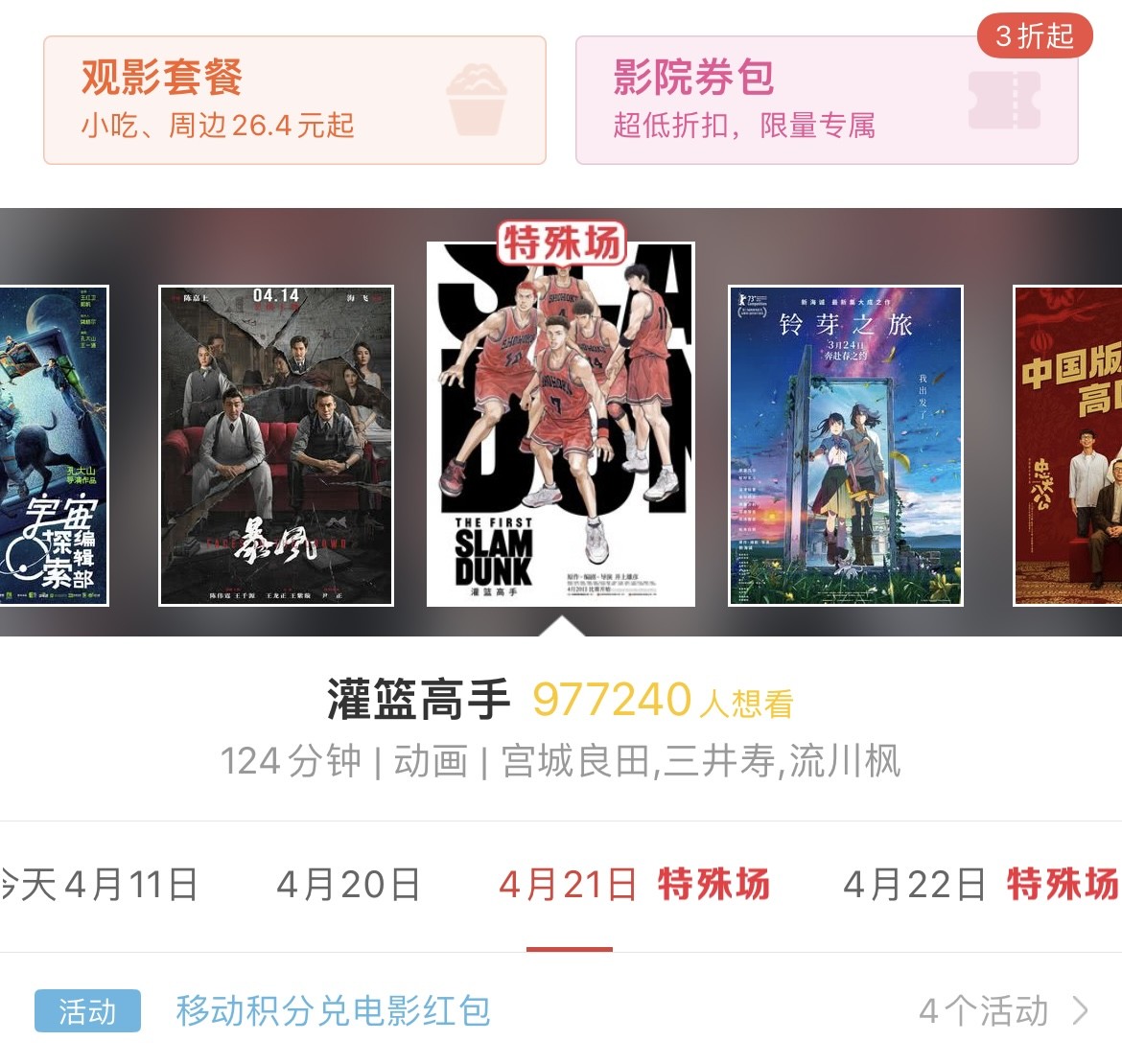Select the 暴风 movie poster
Viewport: 1122px width, 1064px height.
276,446
